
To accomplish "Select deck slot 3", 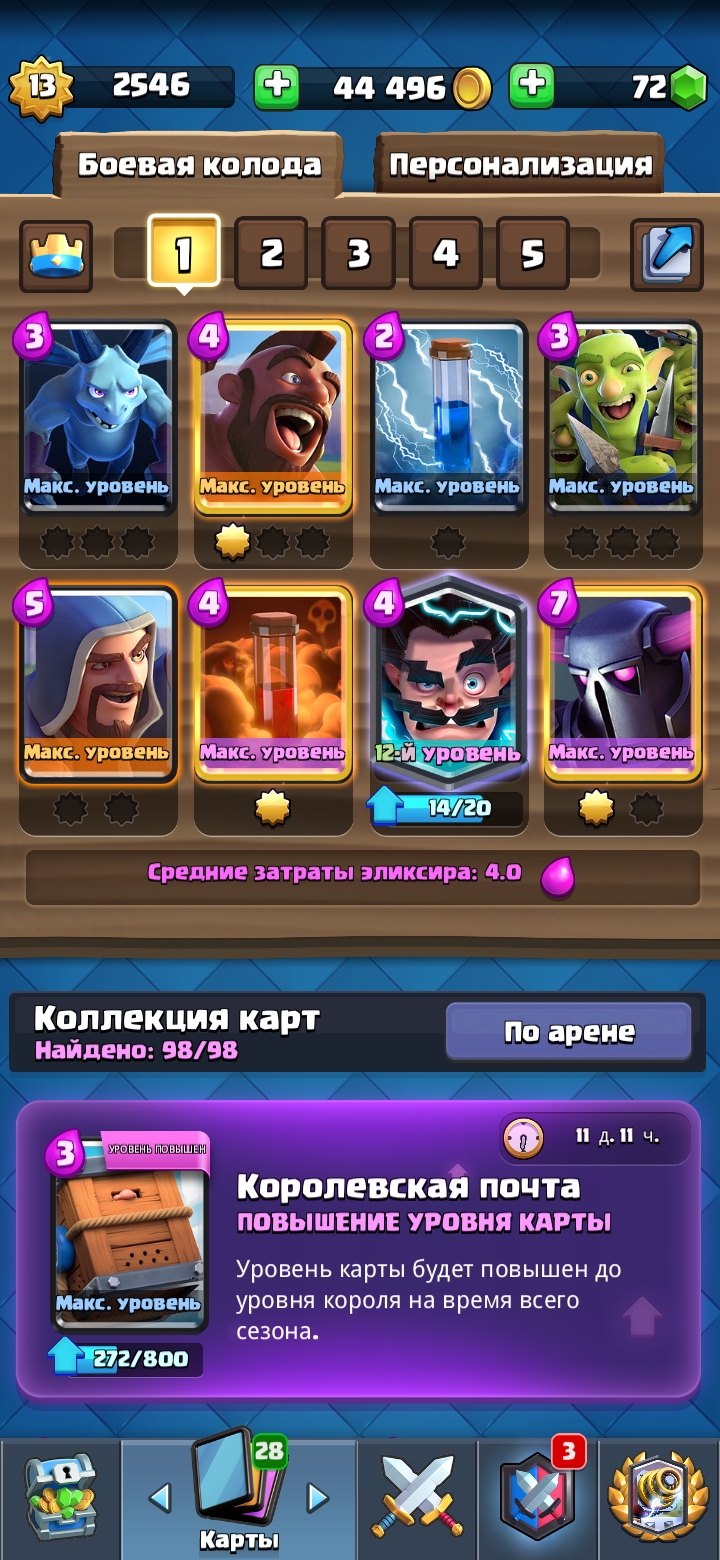I will pyautogui.click(x=358, y=254).
